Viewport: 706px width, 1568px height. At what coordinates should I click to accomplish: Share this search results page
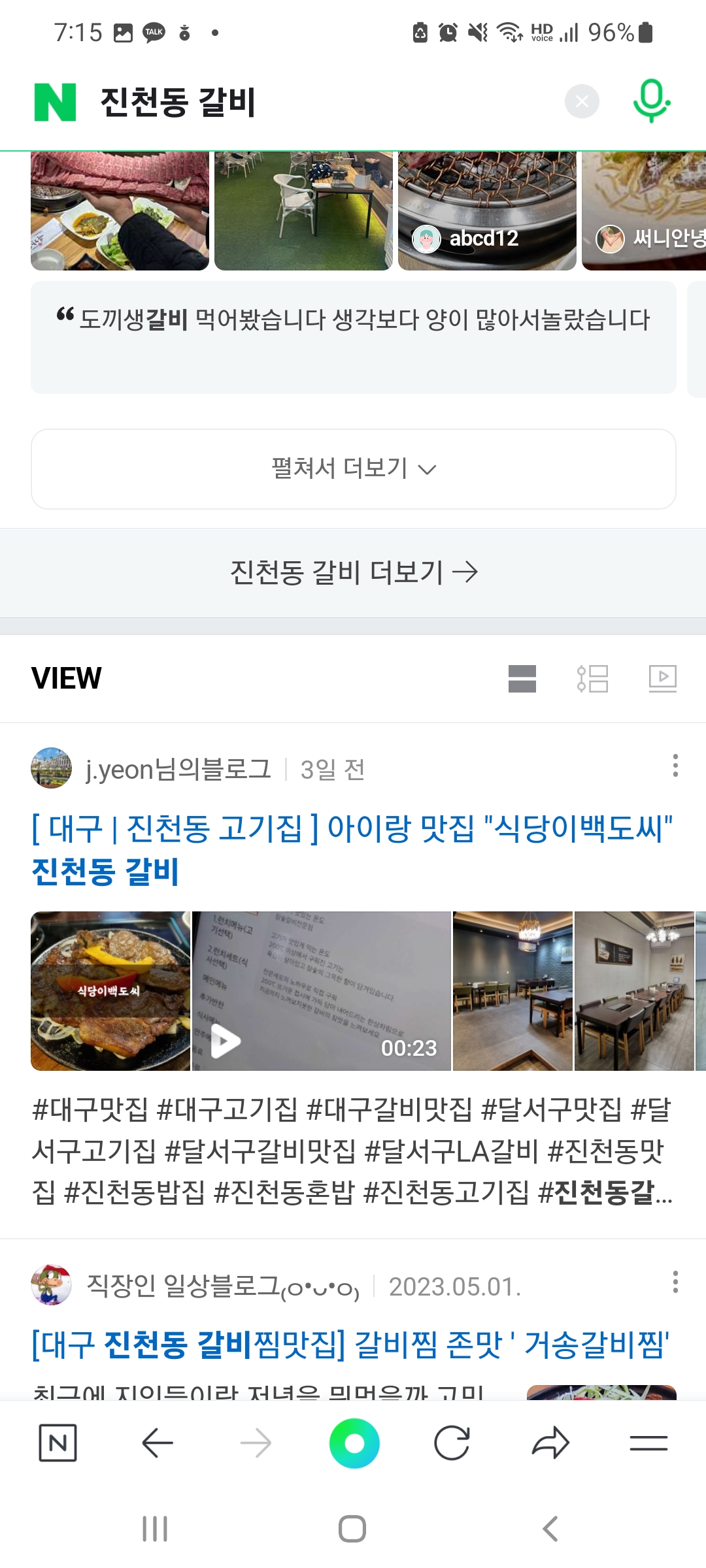point(550,1443)
